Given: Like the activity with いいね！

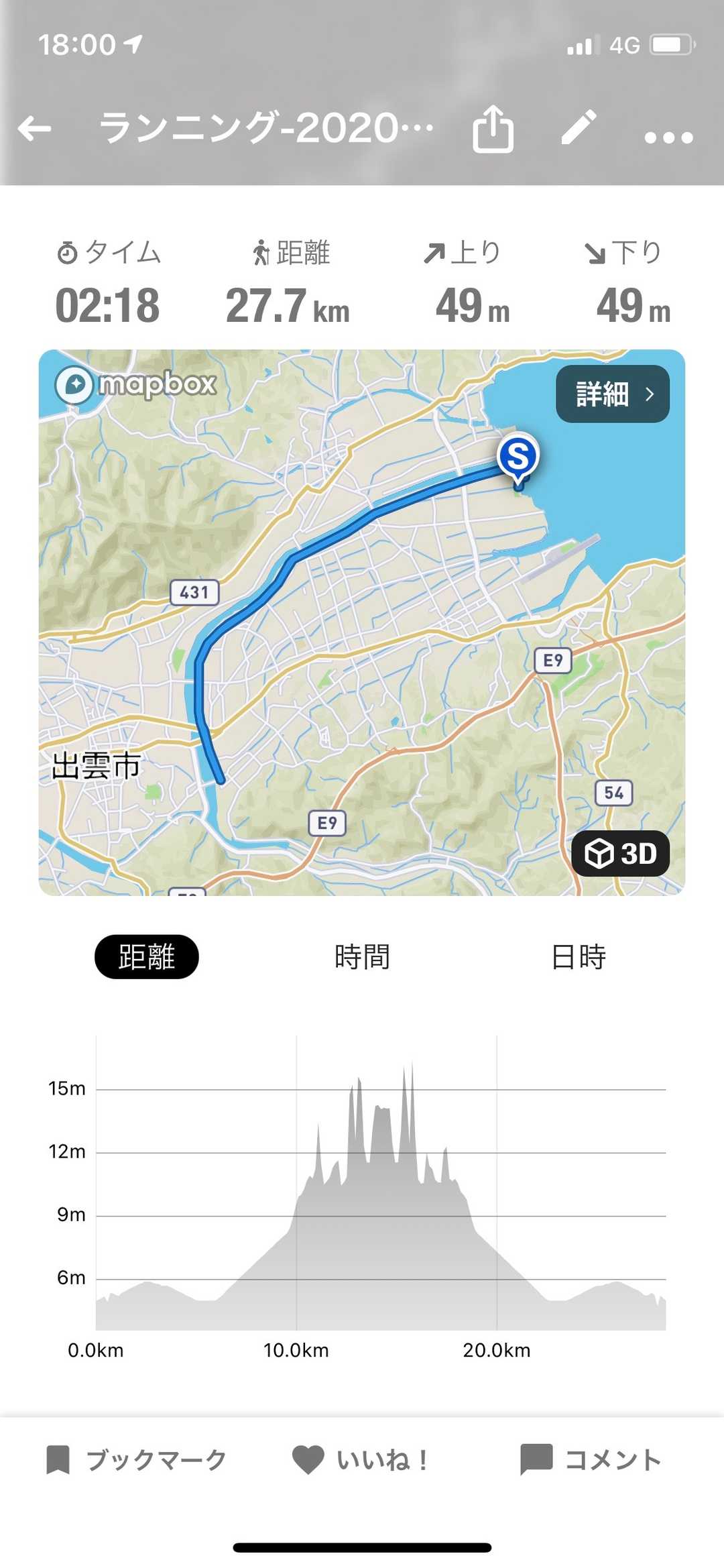Looking at the screenshot, I should pyautogui.click(x=362, y=1460).
